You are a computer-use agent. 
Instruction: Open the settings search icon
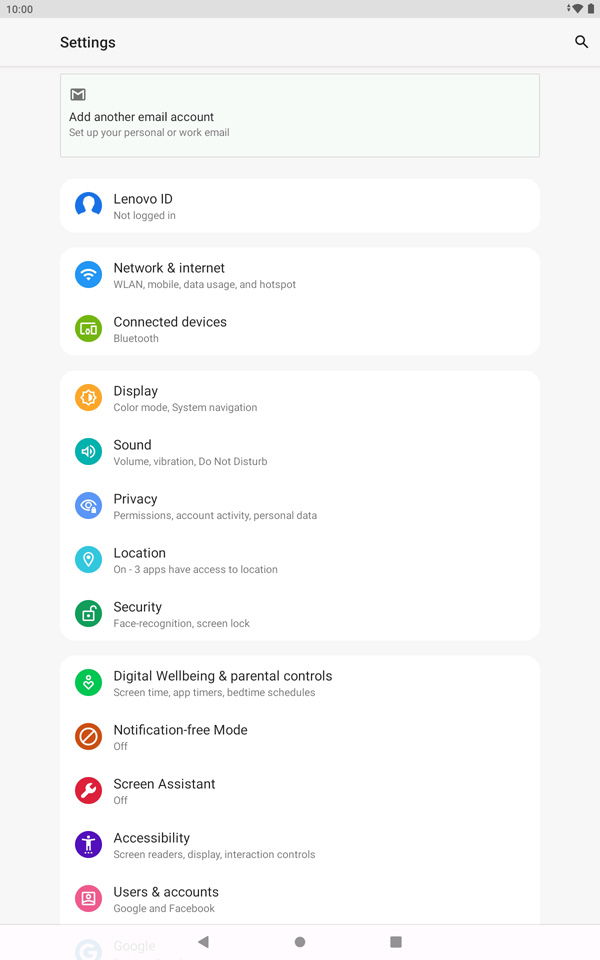581,42
